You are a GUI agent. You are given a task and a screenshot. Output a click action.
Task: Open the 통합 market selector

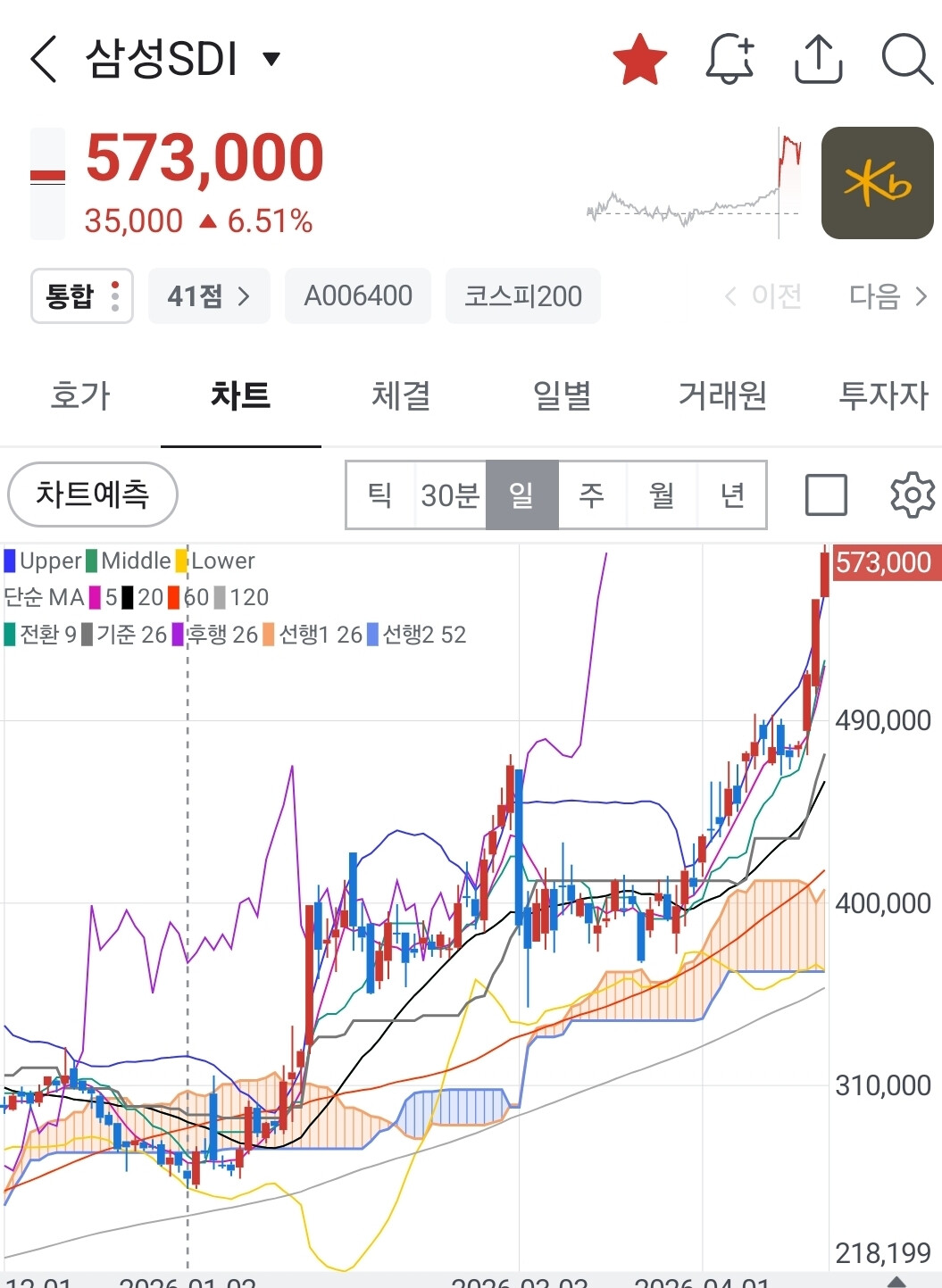point(82,295)
